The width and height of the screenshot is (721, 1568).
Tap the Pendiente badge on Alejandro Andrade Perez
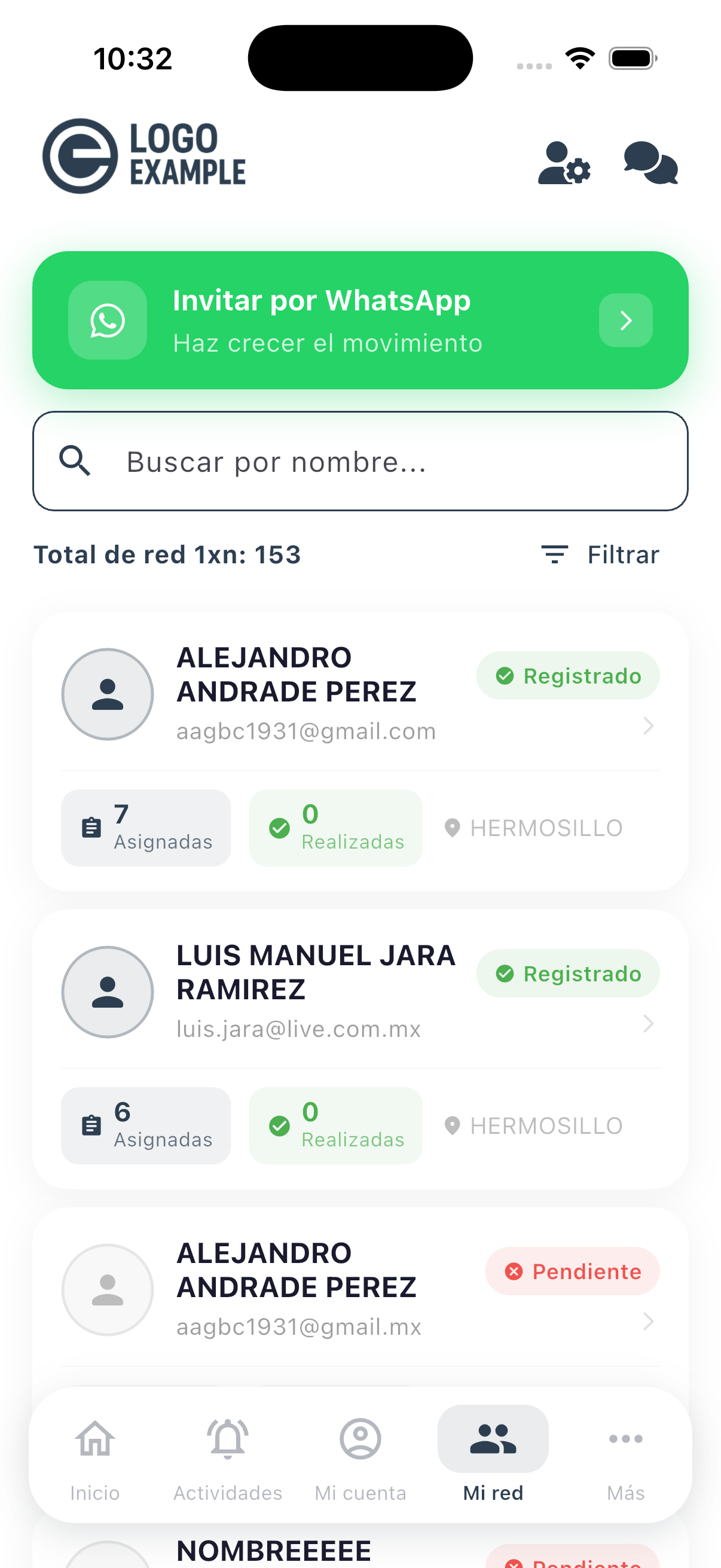(572, 1271)
